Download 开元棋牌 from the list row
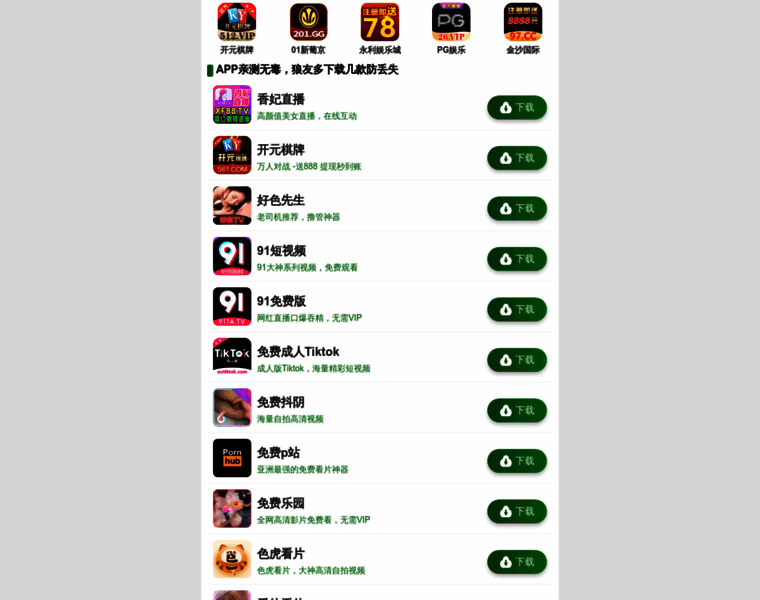This screenshot has height=600, width=760. click(517, 158)
